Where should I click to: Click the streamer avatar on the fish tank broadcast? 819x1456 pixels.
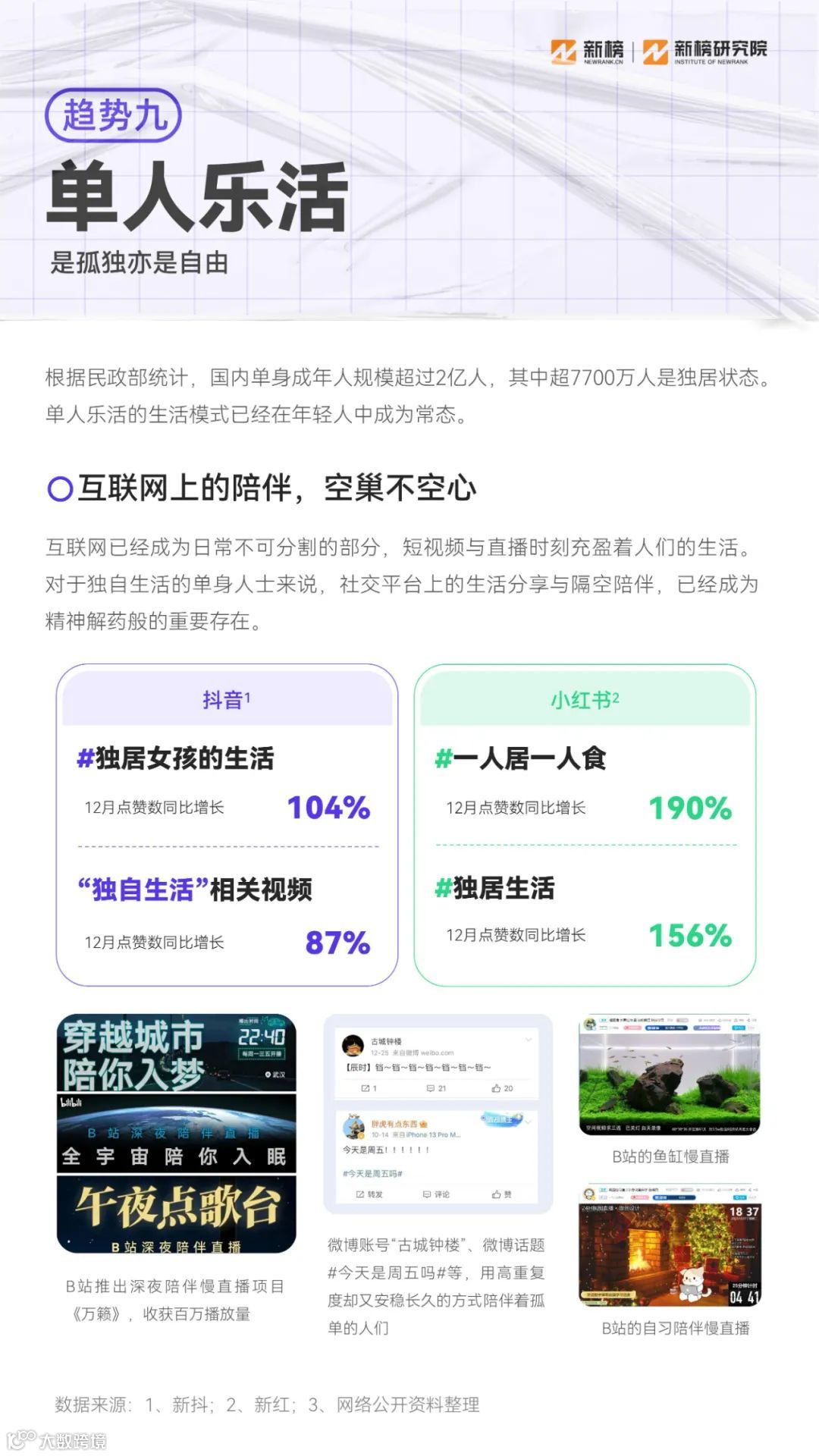(591, 1024)
